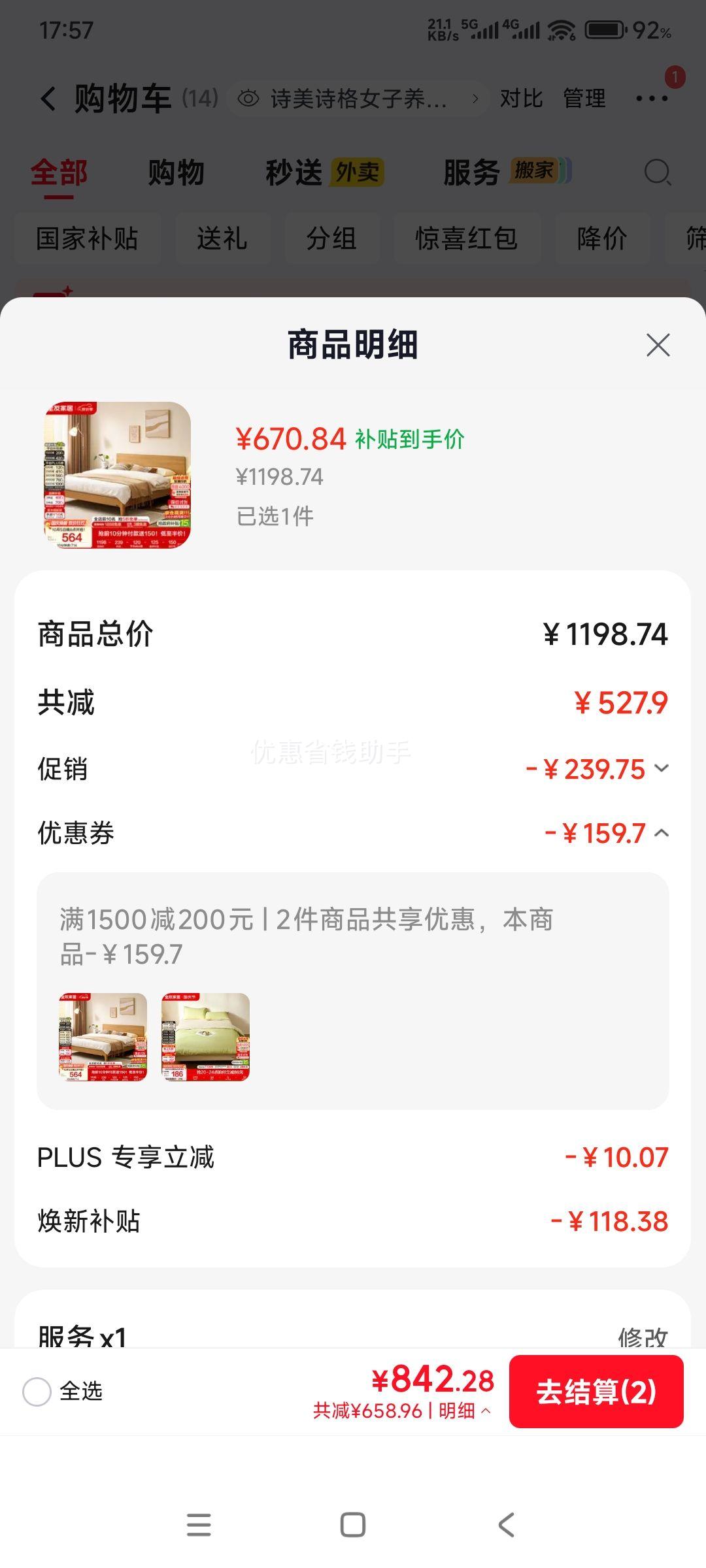Close the 商品明细 sheet

658,345
